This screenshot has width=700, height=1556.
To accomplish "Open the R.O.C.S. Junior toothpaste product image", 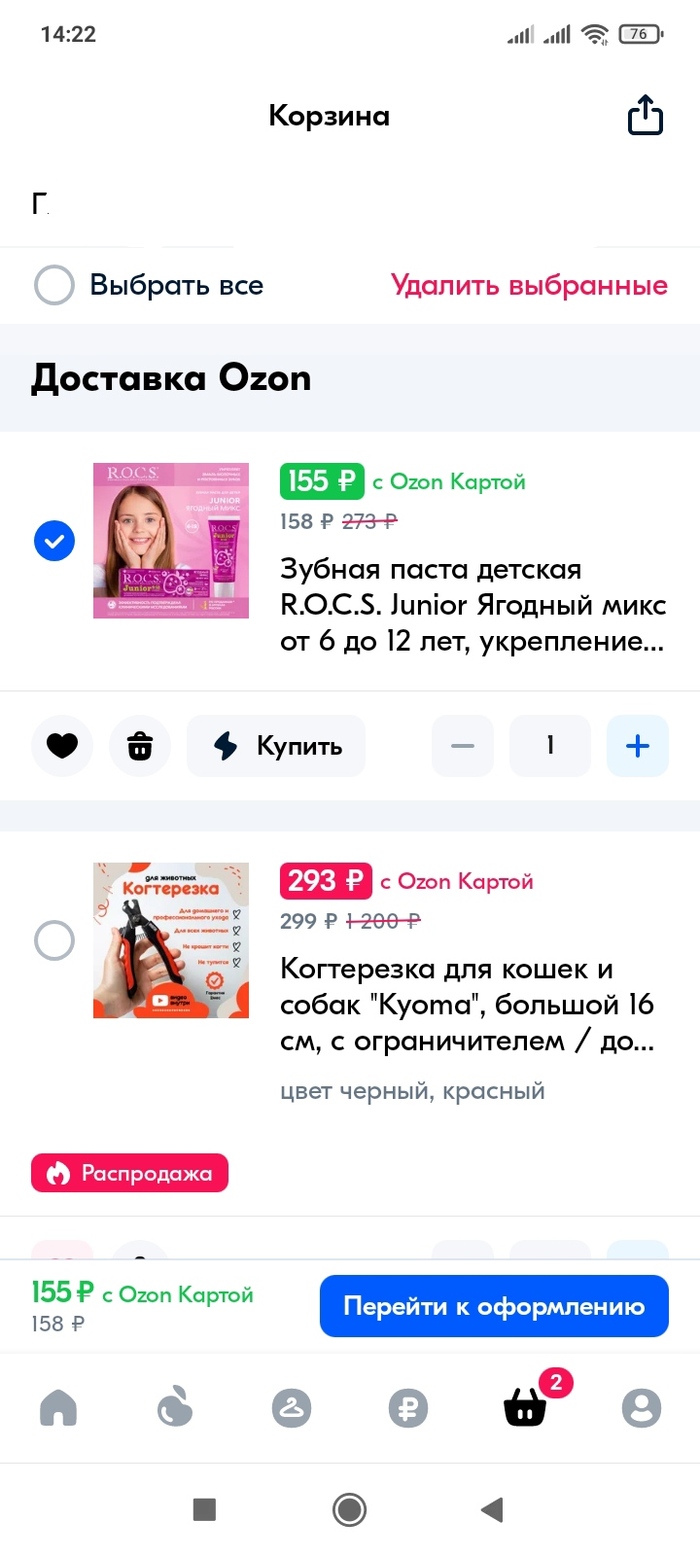I will click(x=171, y=541).
